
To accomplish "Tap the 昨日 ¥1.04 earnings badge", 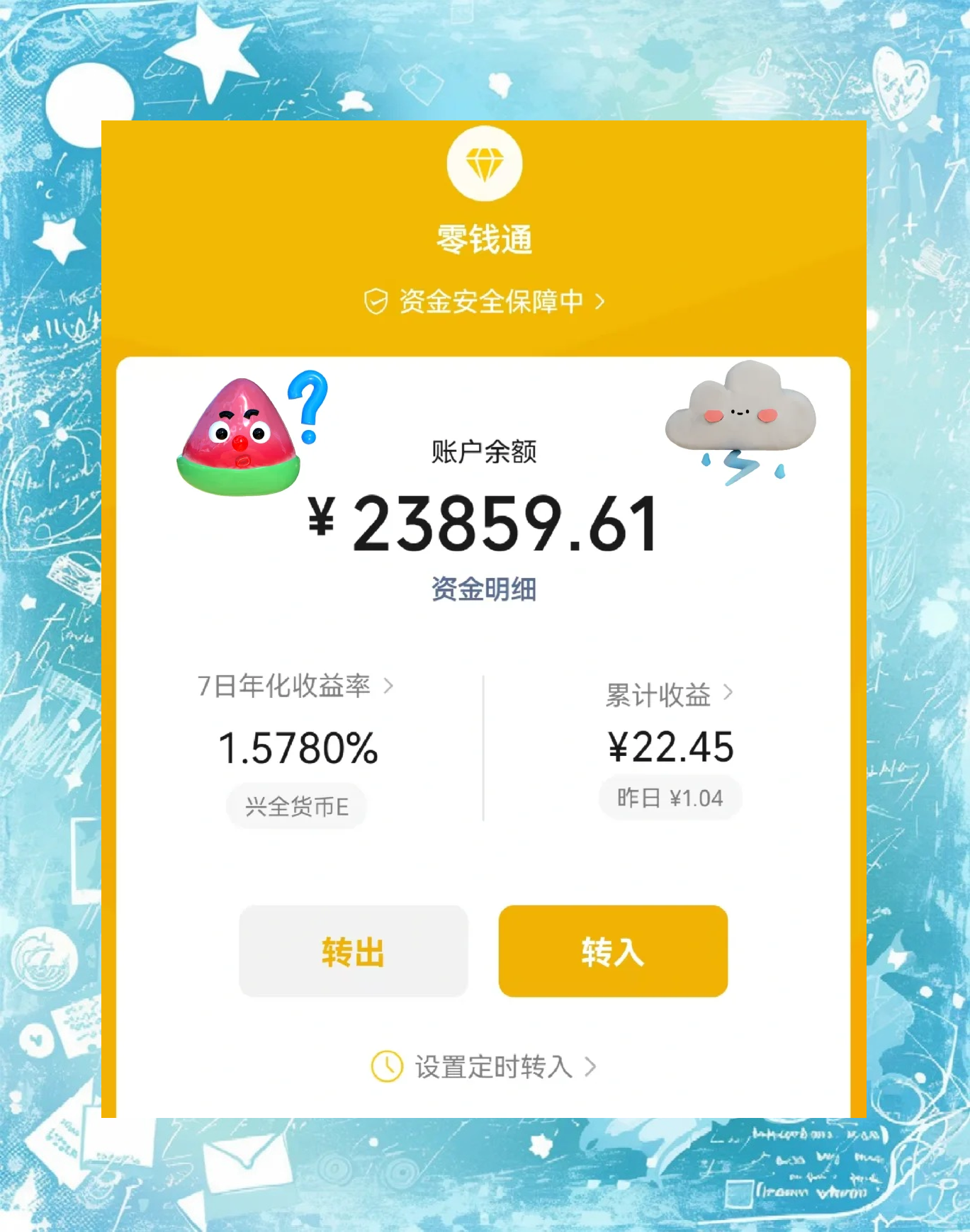I will tap(669, 798).
